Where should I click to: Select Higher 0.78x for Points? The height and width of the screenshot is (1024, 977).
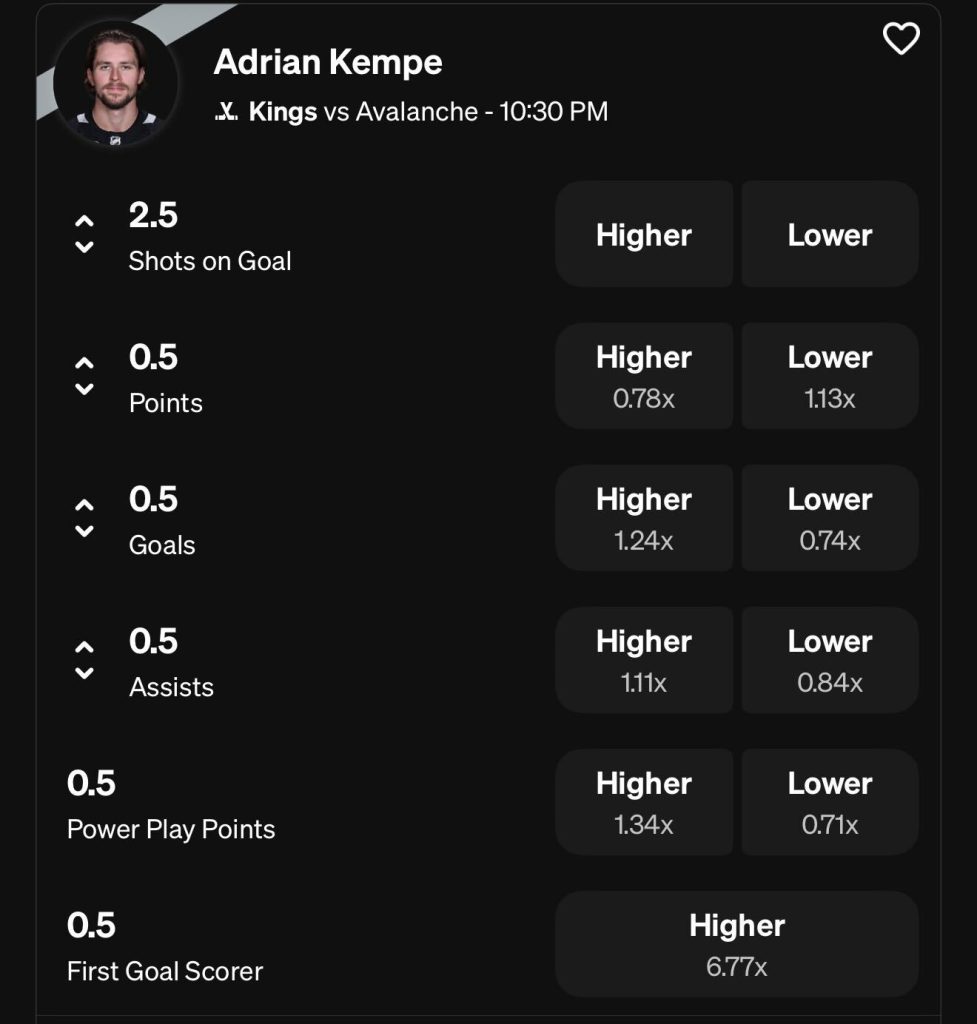pos(644,376)
